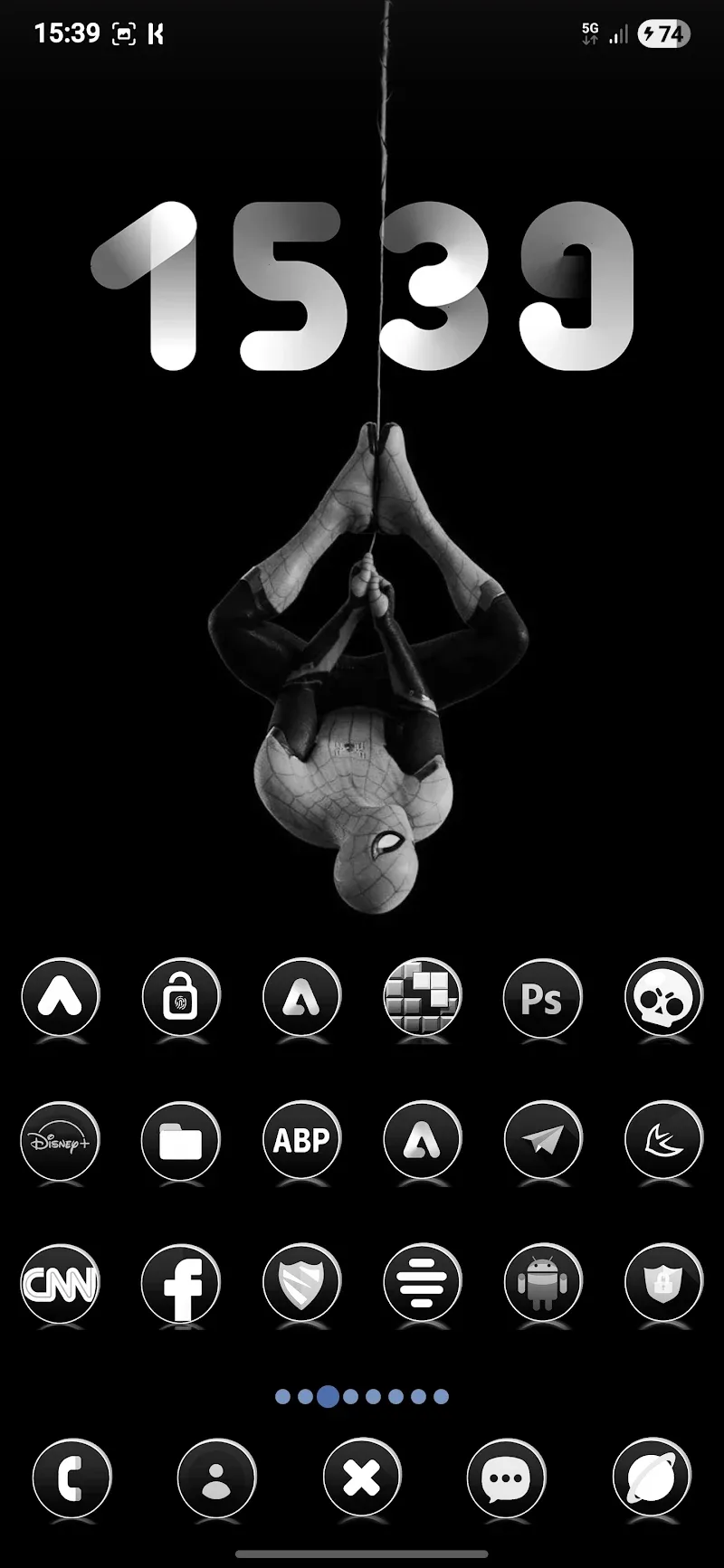The height and width of the screenshot is (1568, 724).
Task: Open the fingerprint app lock
Action: click(181, 998)
